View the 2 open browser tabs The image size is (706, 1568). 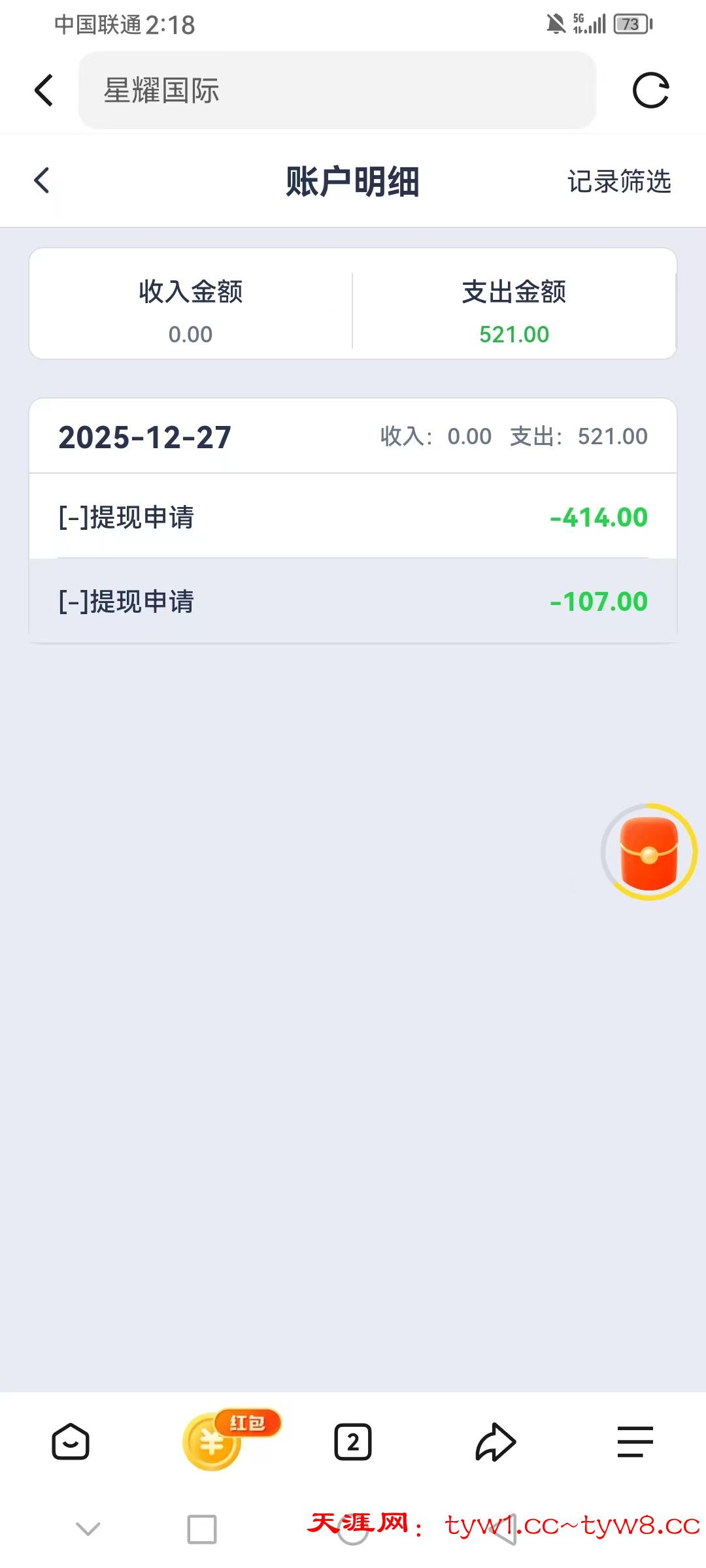353,1442
